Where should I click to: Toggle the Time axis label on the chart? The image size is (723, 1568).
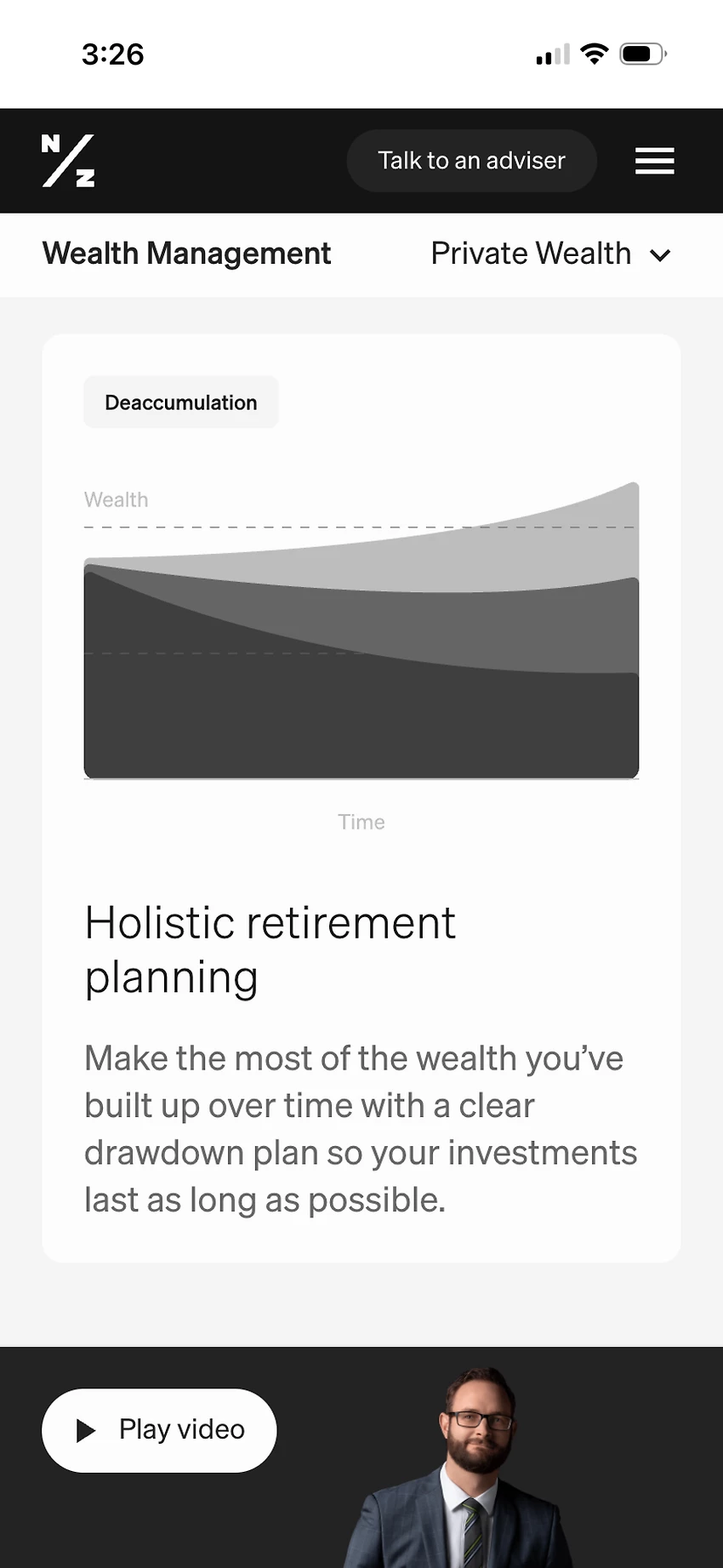coord(361,821)
